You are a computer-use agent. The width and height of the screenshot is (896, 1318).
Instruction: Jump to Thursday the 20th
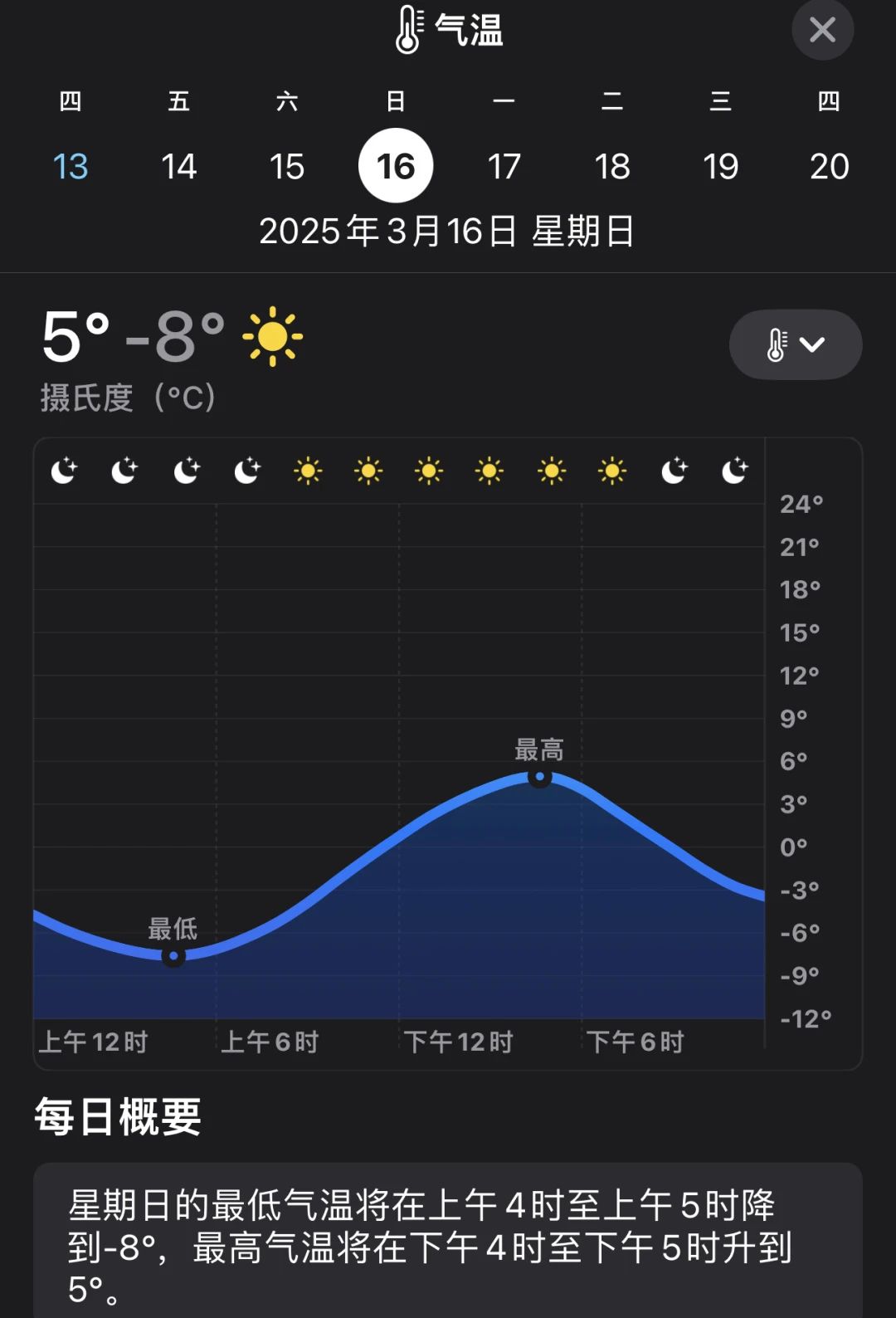829,166
